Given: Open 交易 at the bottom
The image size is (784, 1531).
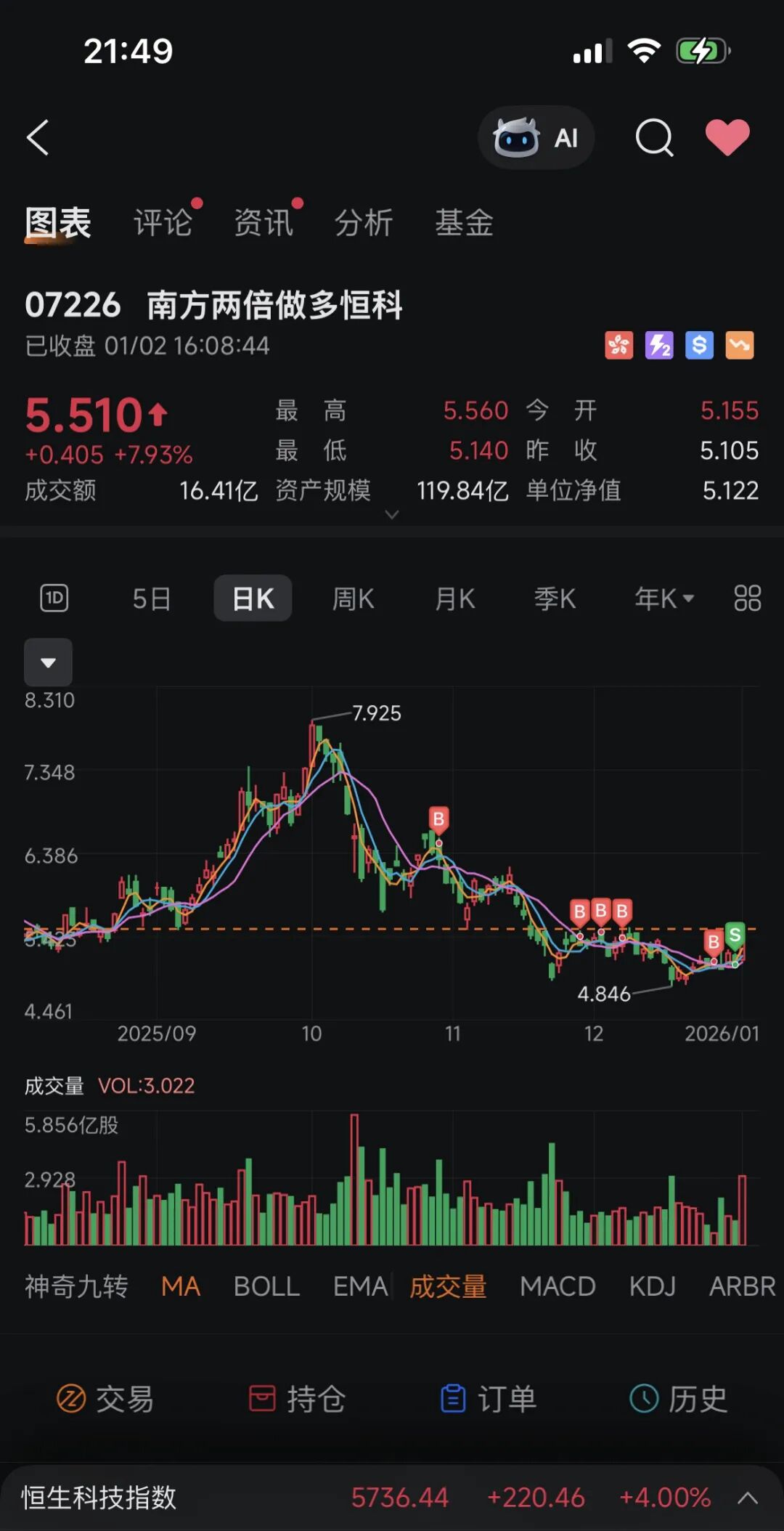Looking at the screenshot, I should pyautogui.click(x=105, y=1398).
